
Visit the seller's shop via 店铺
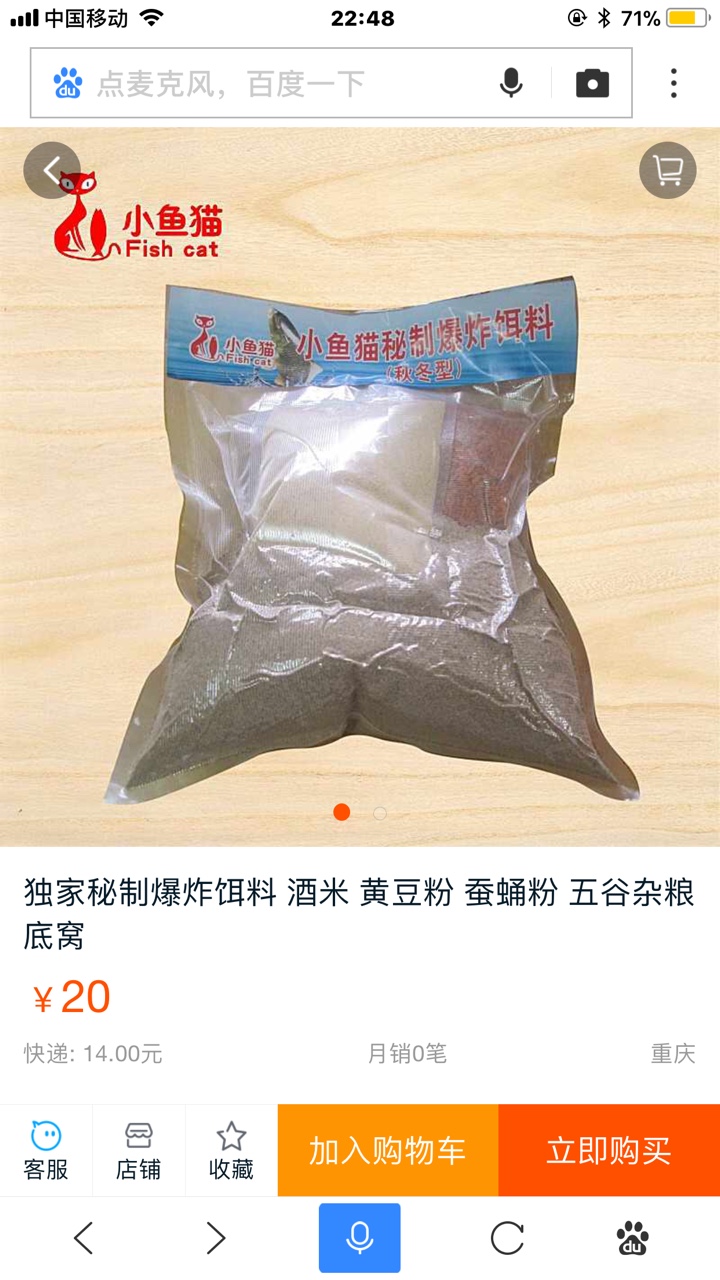click(138, 1150)
